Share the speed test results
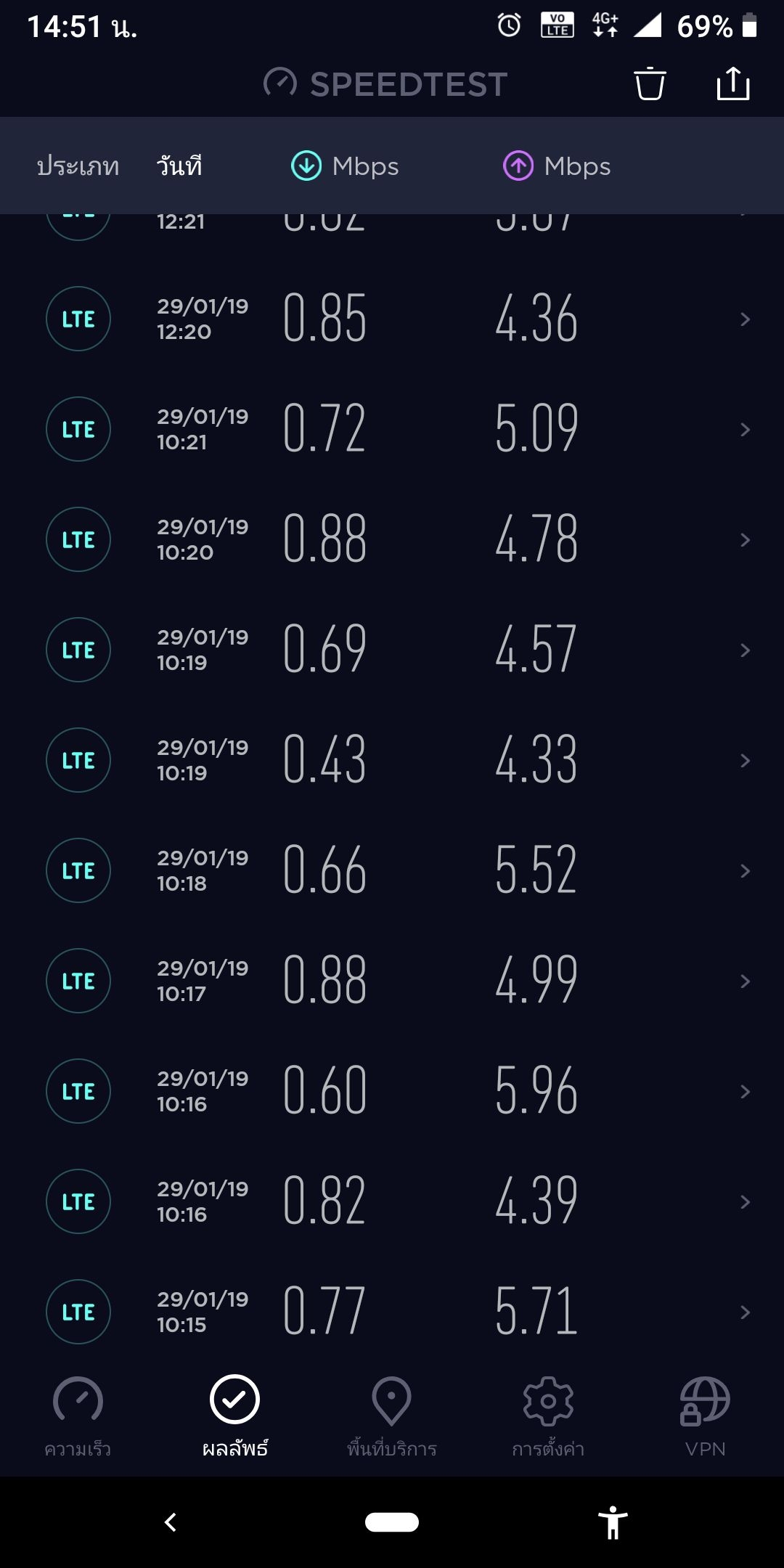Screen dimensions: 784x1568 [x=732, y=83]
